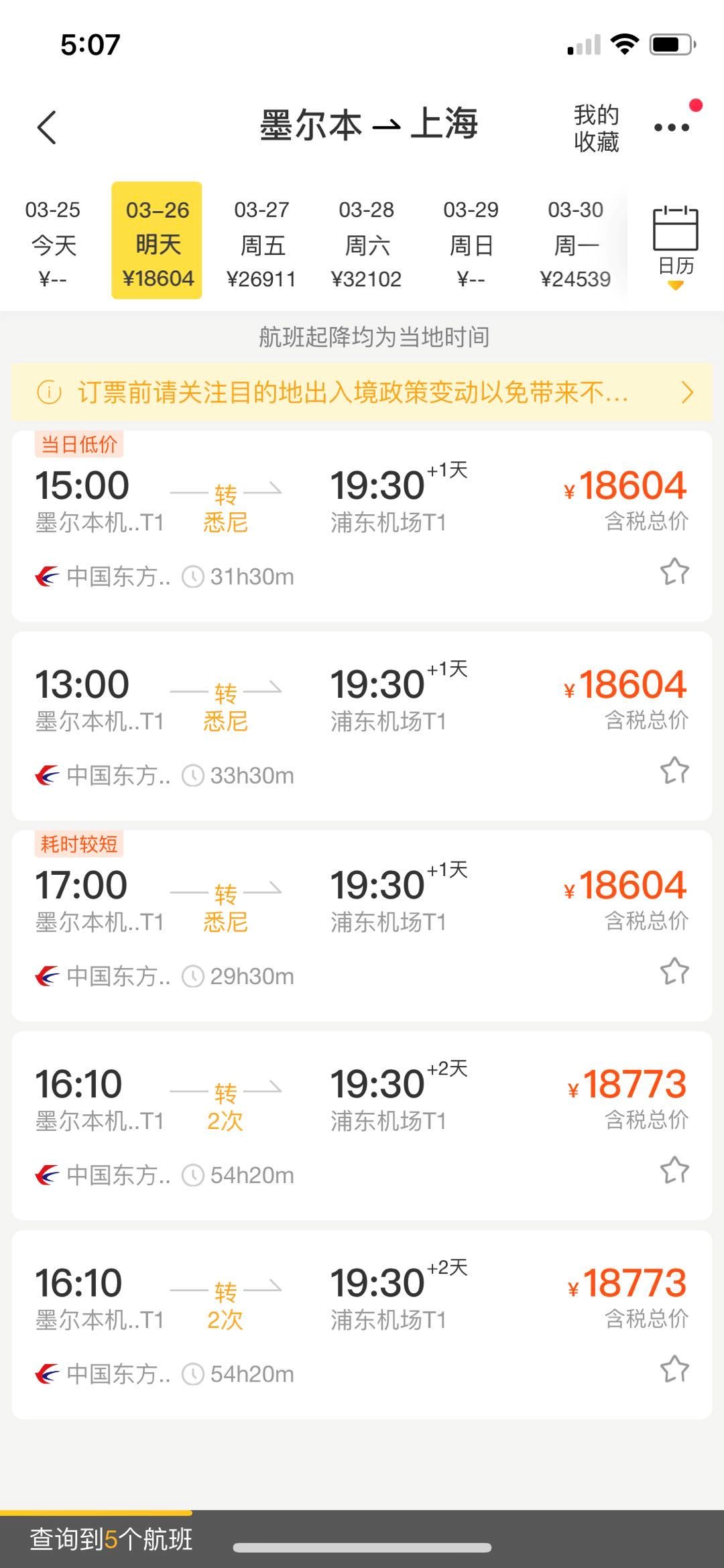Favorite the 15:00 flight with the star
The width and height of the screenshot is (724, 1568).
coord(674,572)
